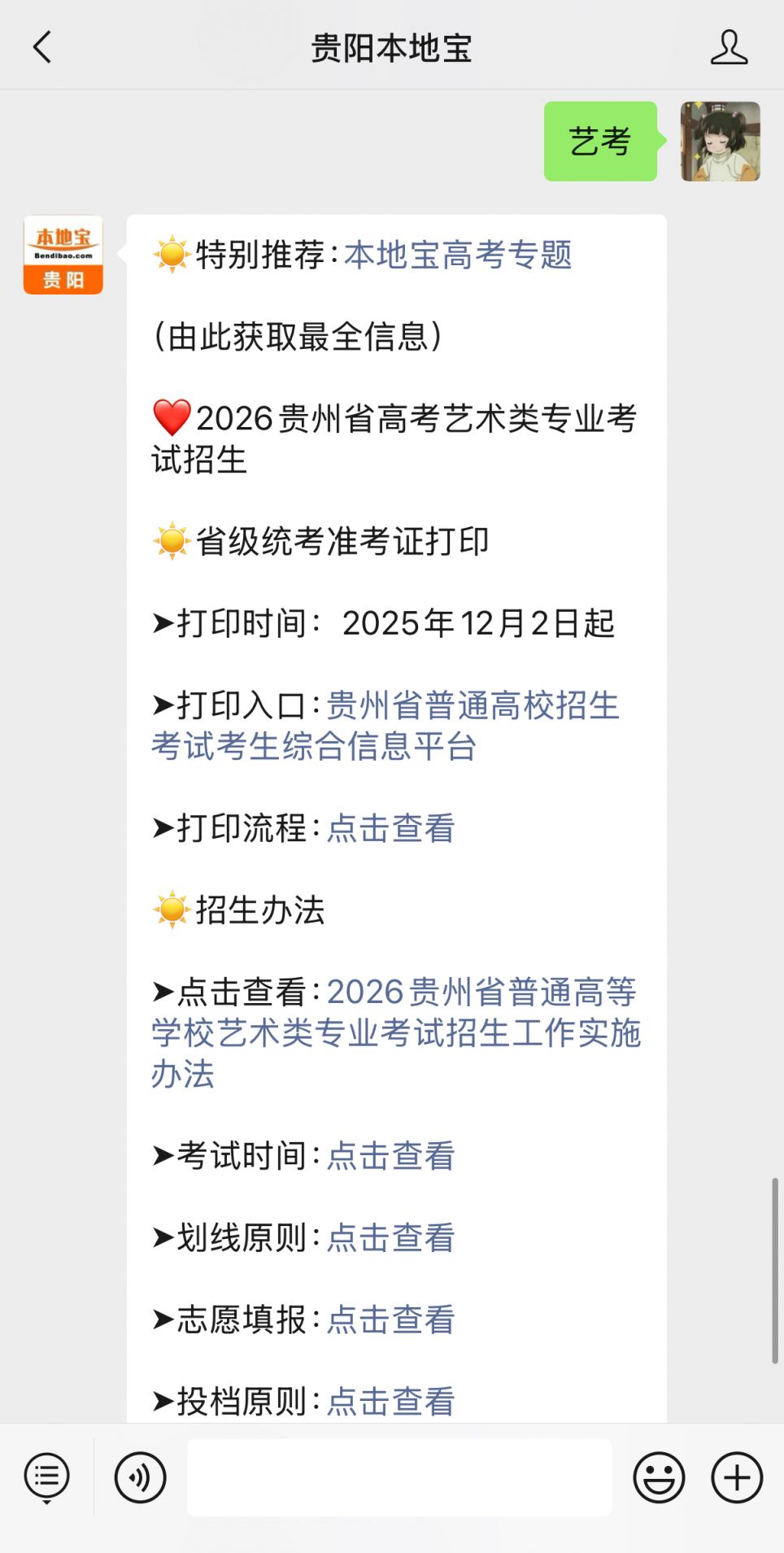The width and height of the screenshot is (784, 1553).
Task: Click 点击查看 beside 划线原则
Action: 389,1238
